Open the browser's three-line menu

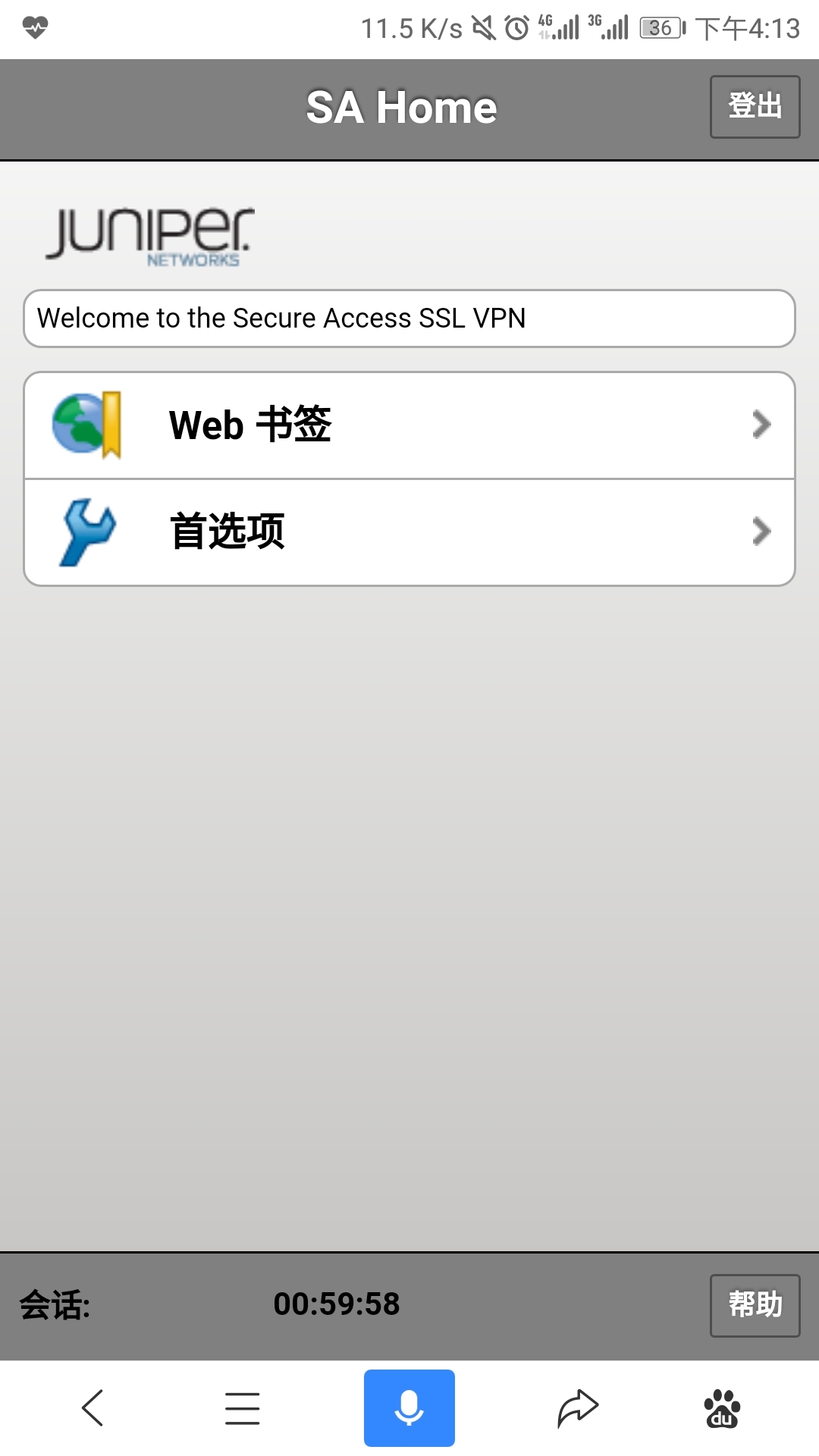tap(243, 1408)
